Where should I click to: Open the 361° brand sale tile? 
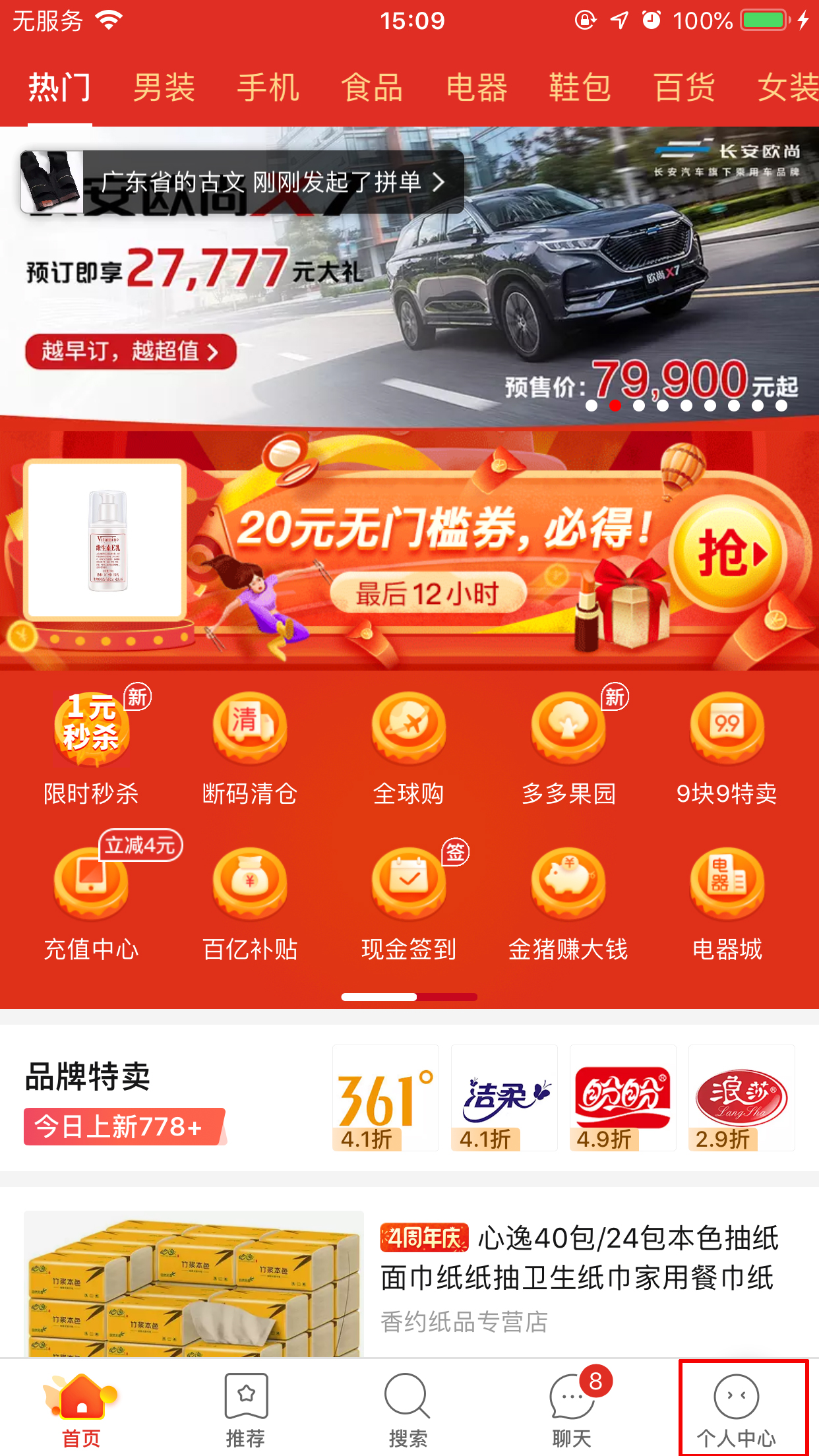coord(385,1098)
